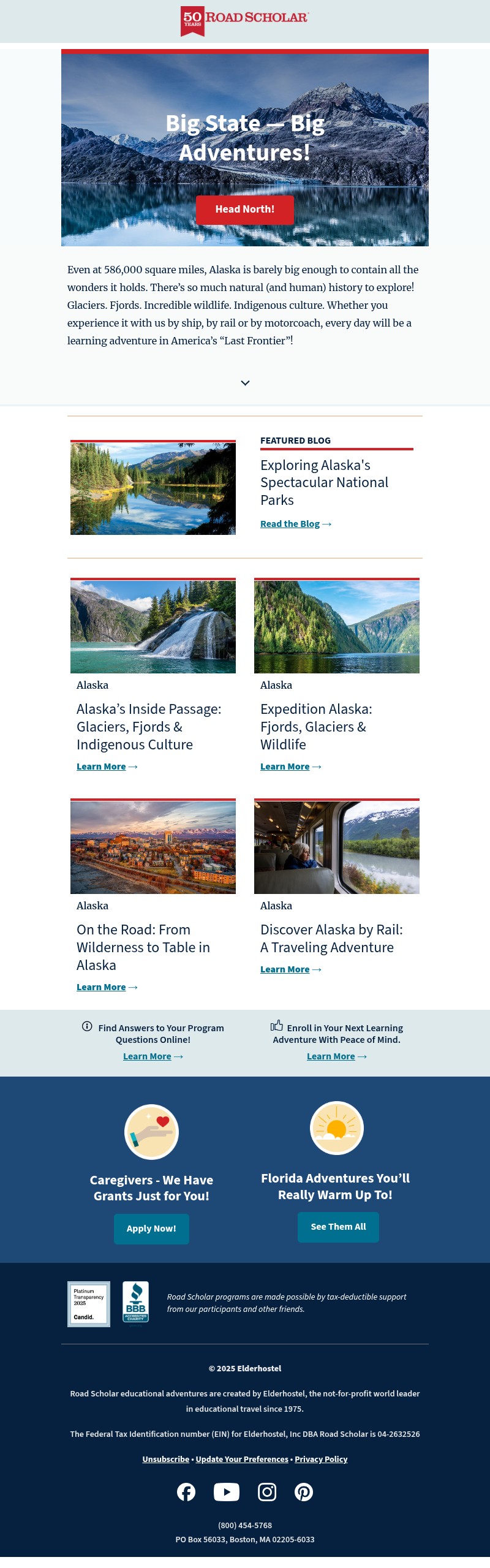Unsubscribe from these emails
The height and width of the screenshot is (1568, 490).
(x=165, y=1459)
